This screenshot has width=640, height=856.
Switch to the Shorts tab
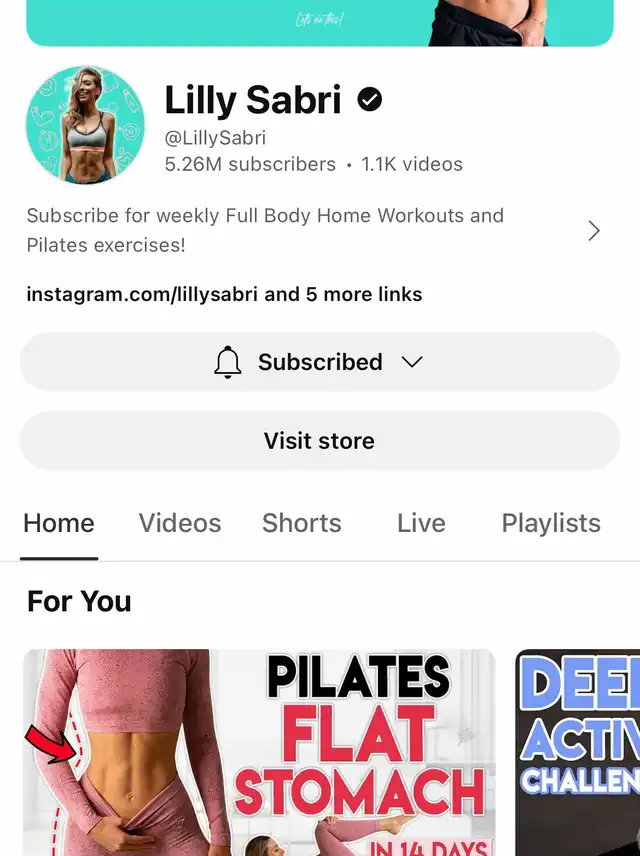click(301, 523)
